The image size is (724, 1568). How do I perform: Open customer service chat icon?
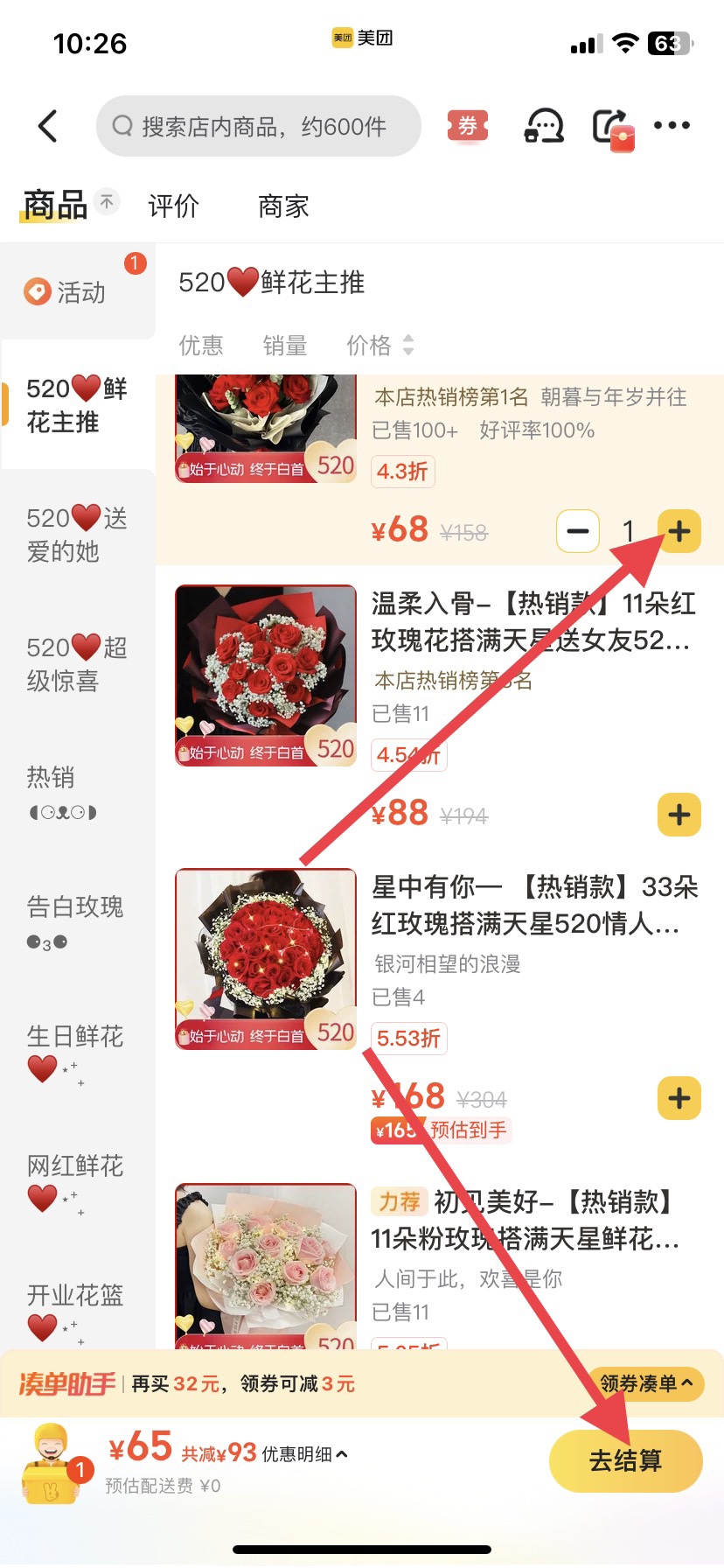click(543, 125)
